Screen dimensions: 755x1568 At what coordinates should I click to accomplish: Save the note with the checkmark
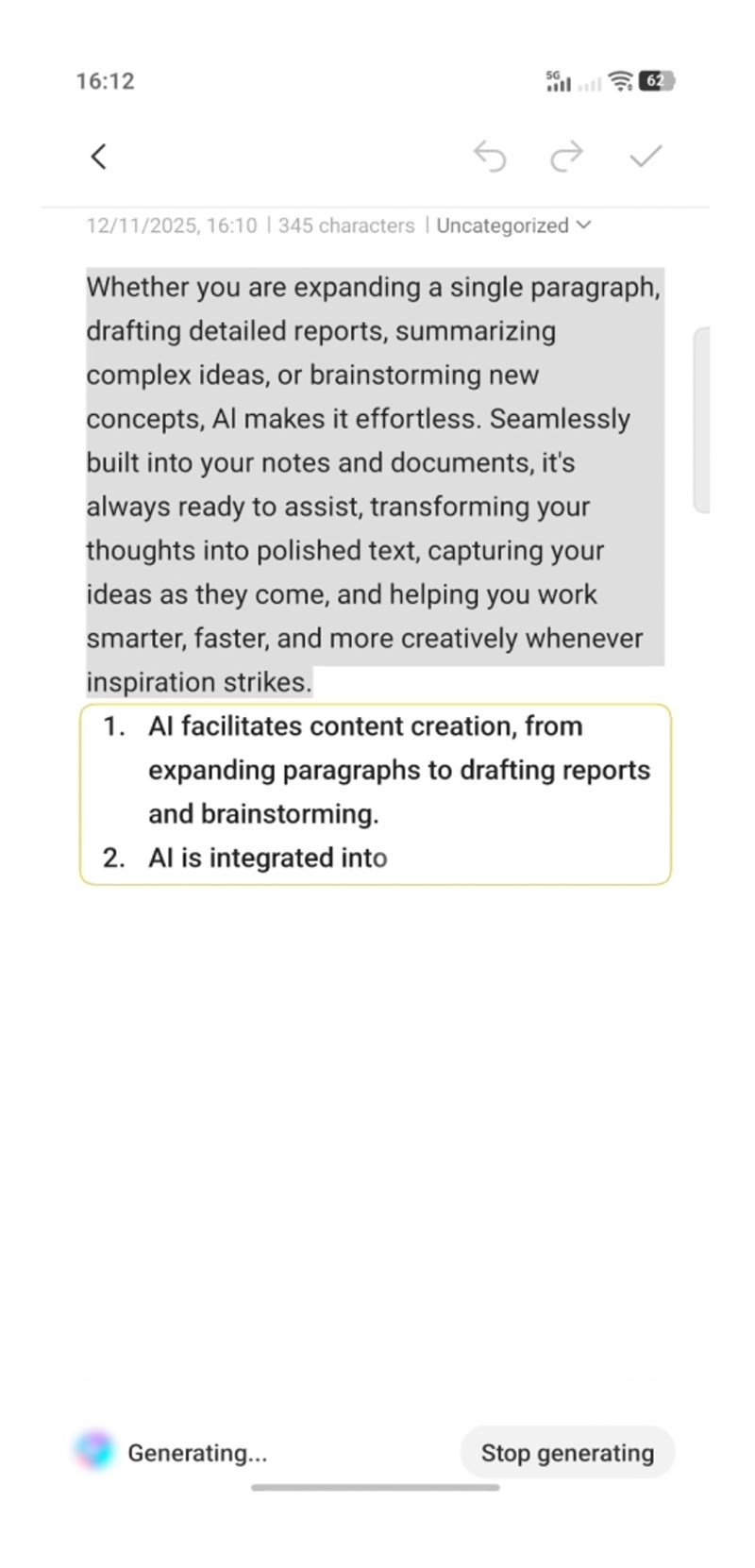[x=646, y=156]
